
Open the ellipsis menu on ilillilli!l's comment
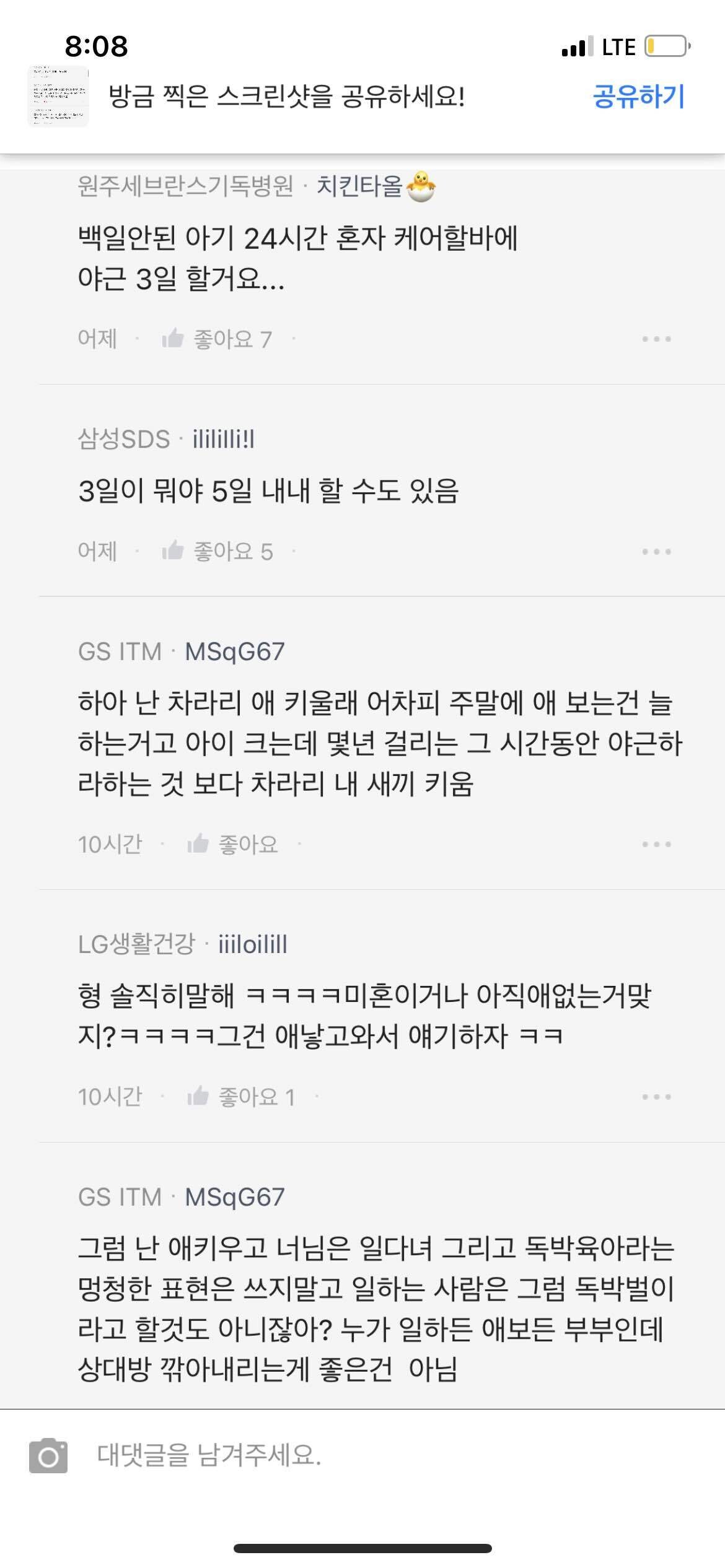coord(657,551)
